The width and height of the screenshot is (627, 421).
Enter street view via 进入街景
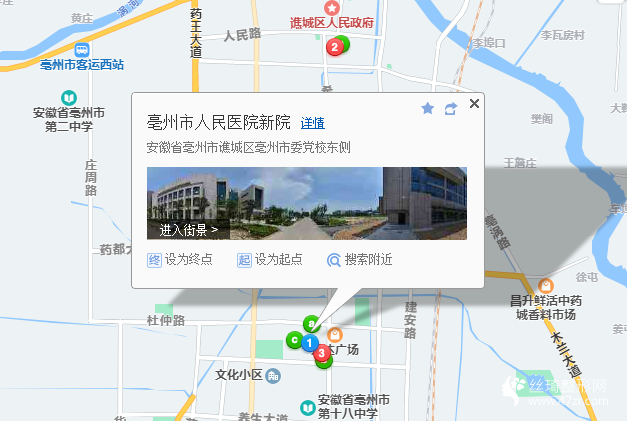188,229
